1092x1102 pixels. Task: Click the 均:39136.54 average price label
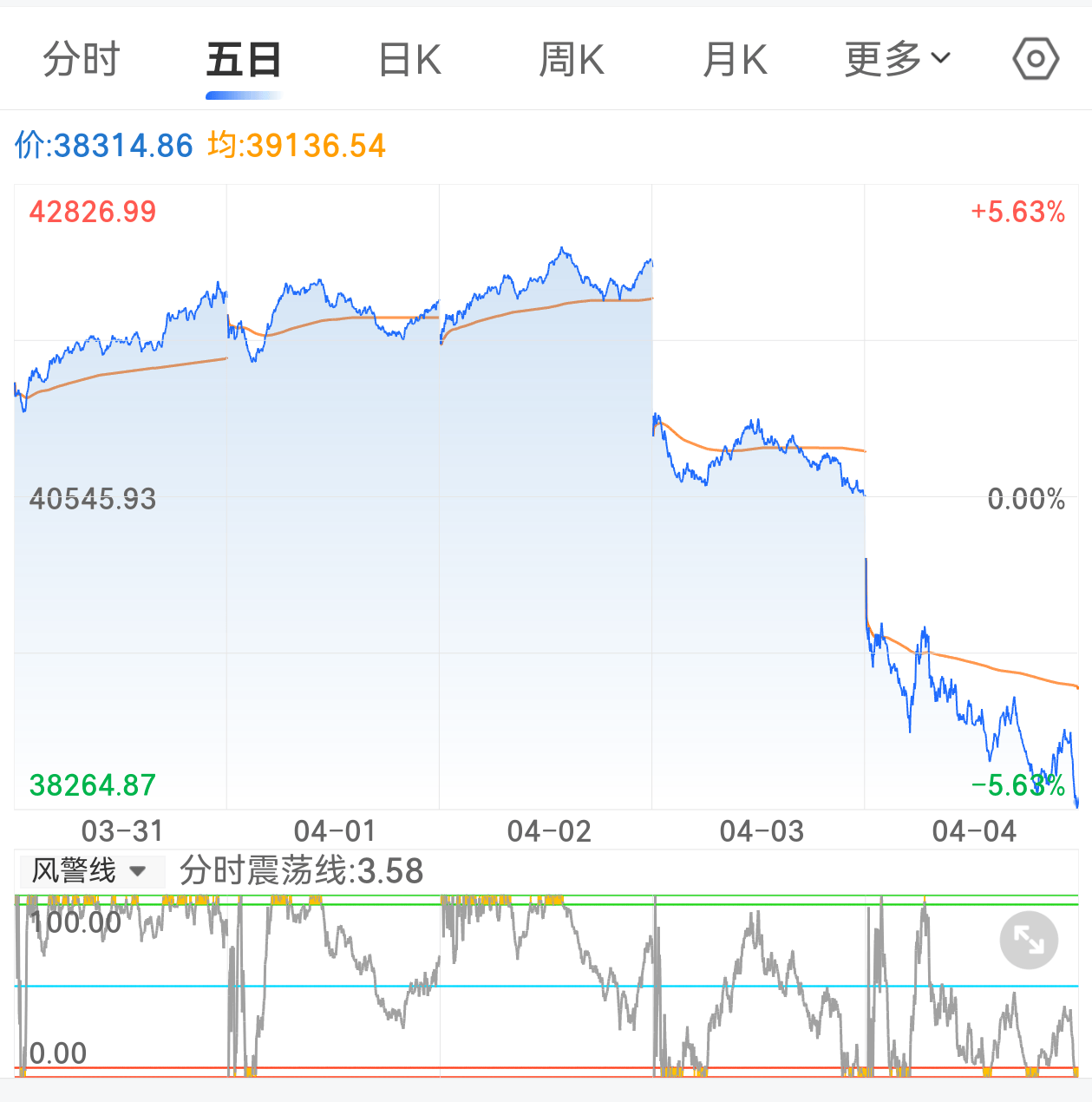click(x=296, y=145)
